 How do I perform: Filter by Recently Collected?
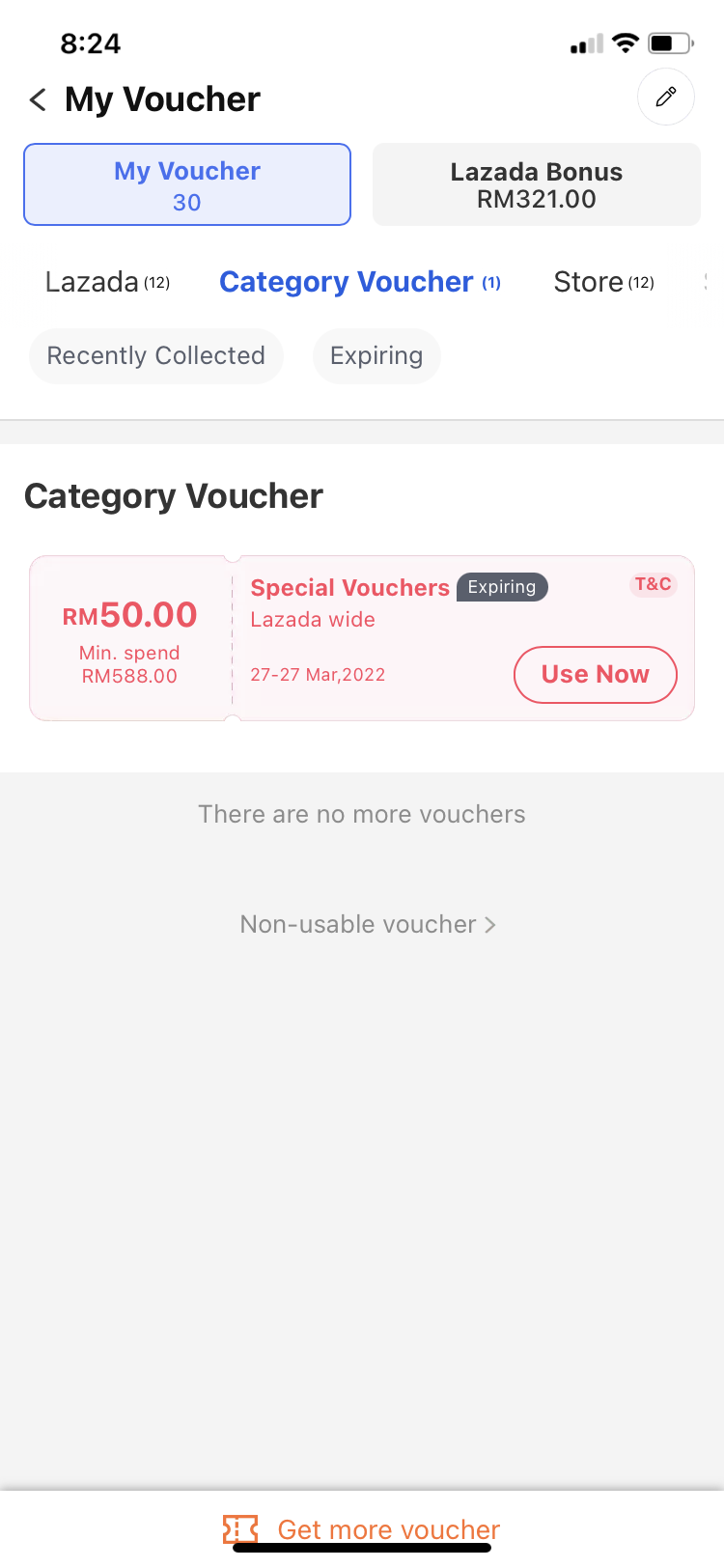(156, 356)
